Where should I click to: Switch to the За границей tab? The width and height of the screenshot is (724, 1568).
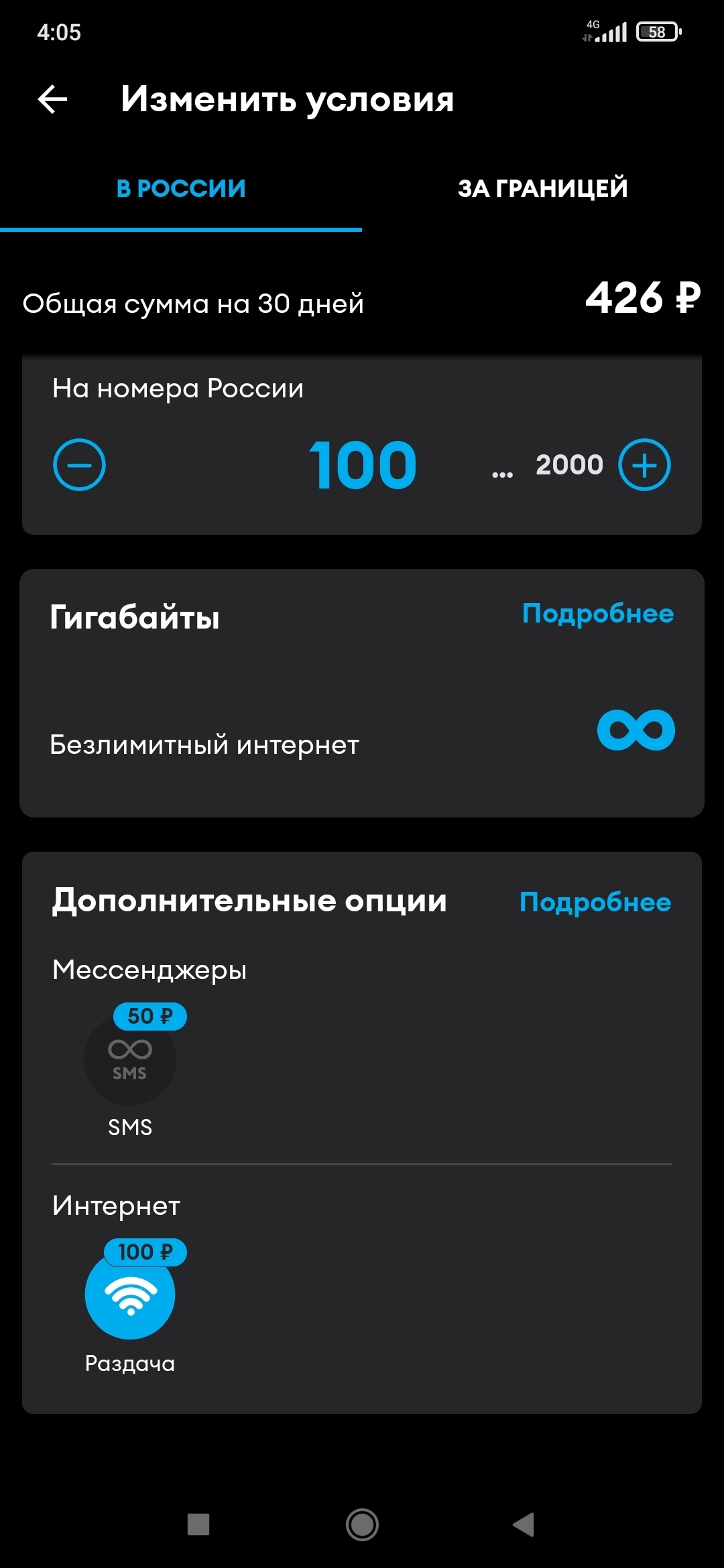(542, 188)
